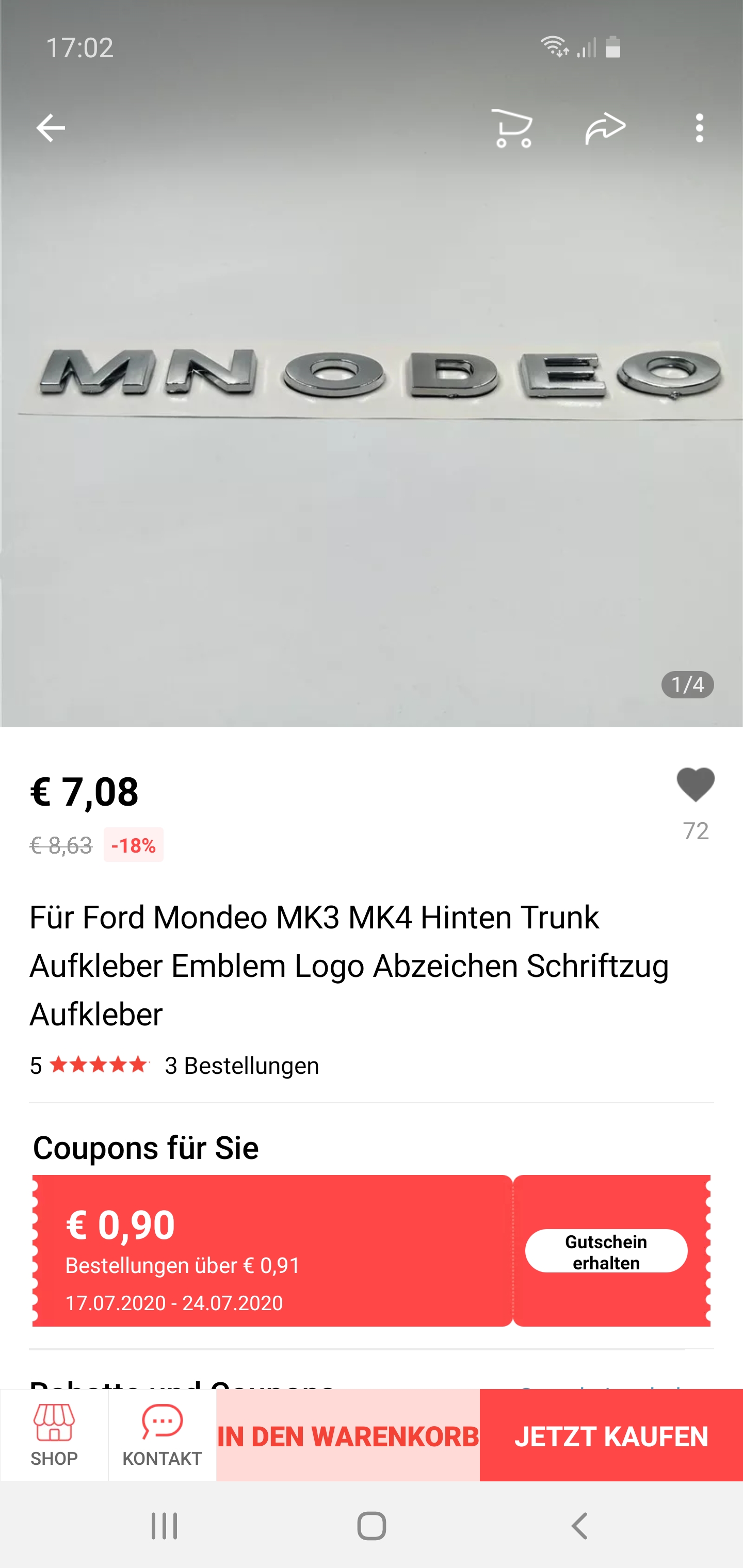
Task: Share this product listing
Action: pos(605,128)
